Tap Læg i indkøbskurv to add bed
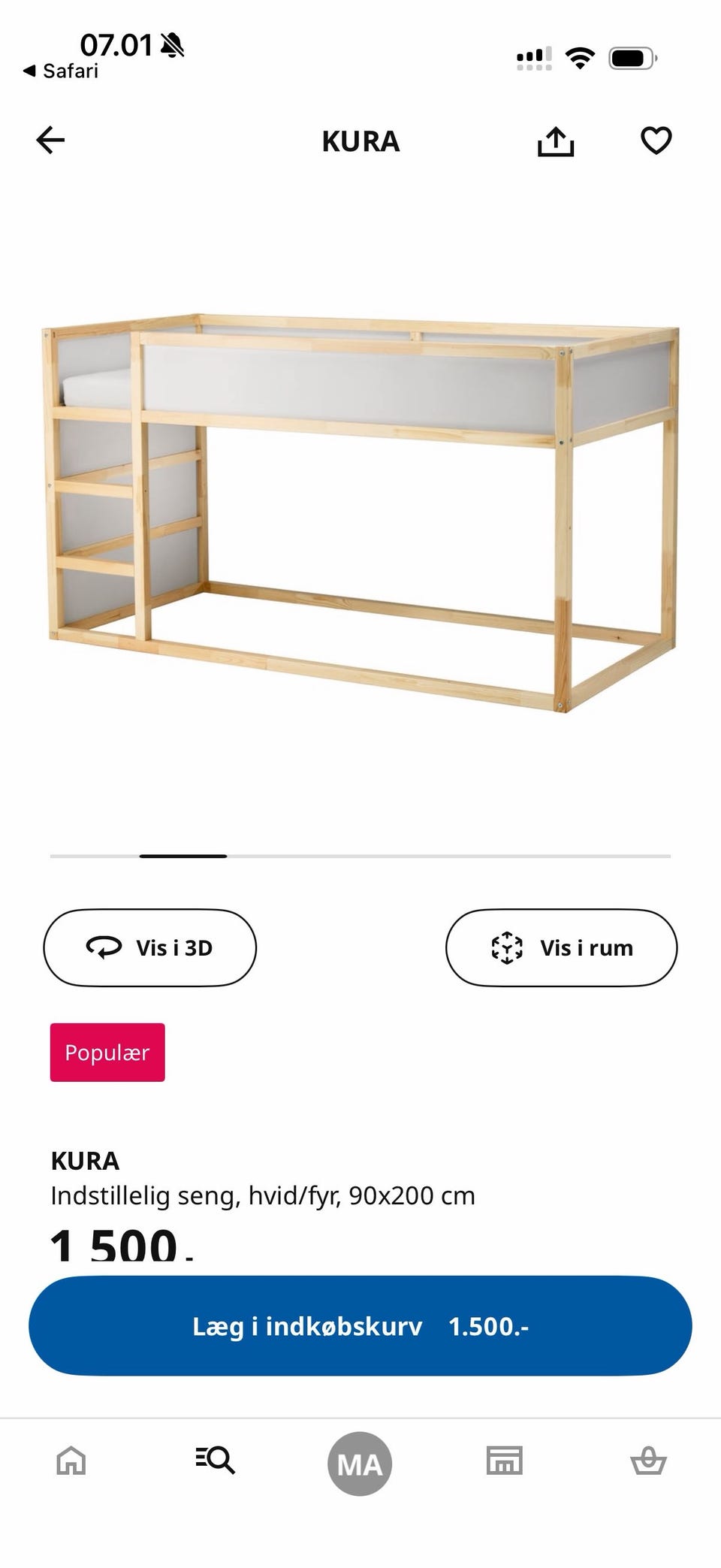 coord(360,1326)
